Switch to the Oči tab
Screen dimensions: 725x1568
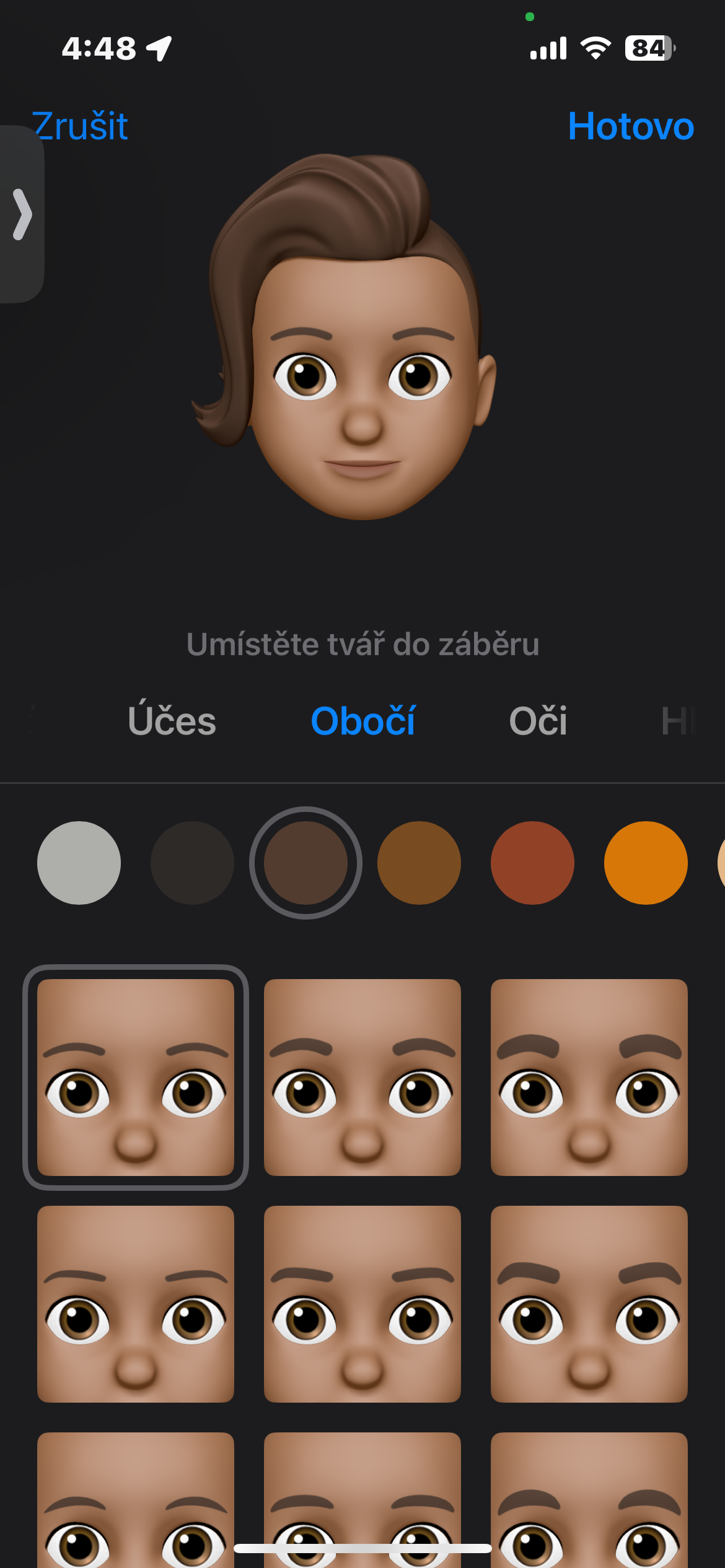point(538,721)
